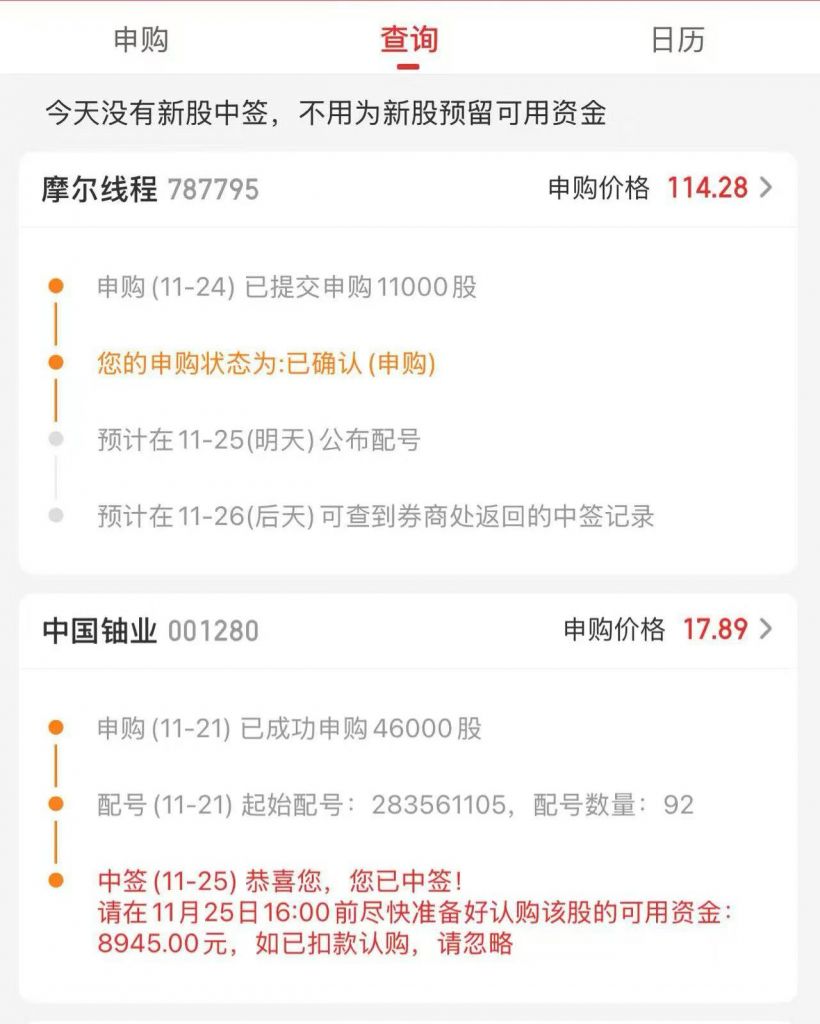The width and height of the screenshot is (820, 1024).
Task: Click the orange dot beside 已确认(申购) status
Action: coord(57,362)
